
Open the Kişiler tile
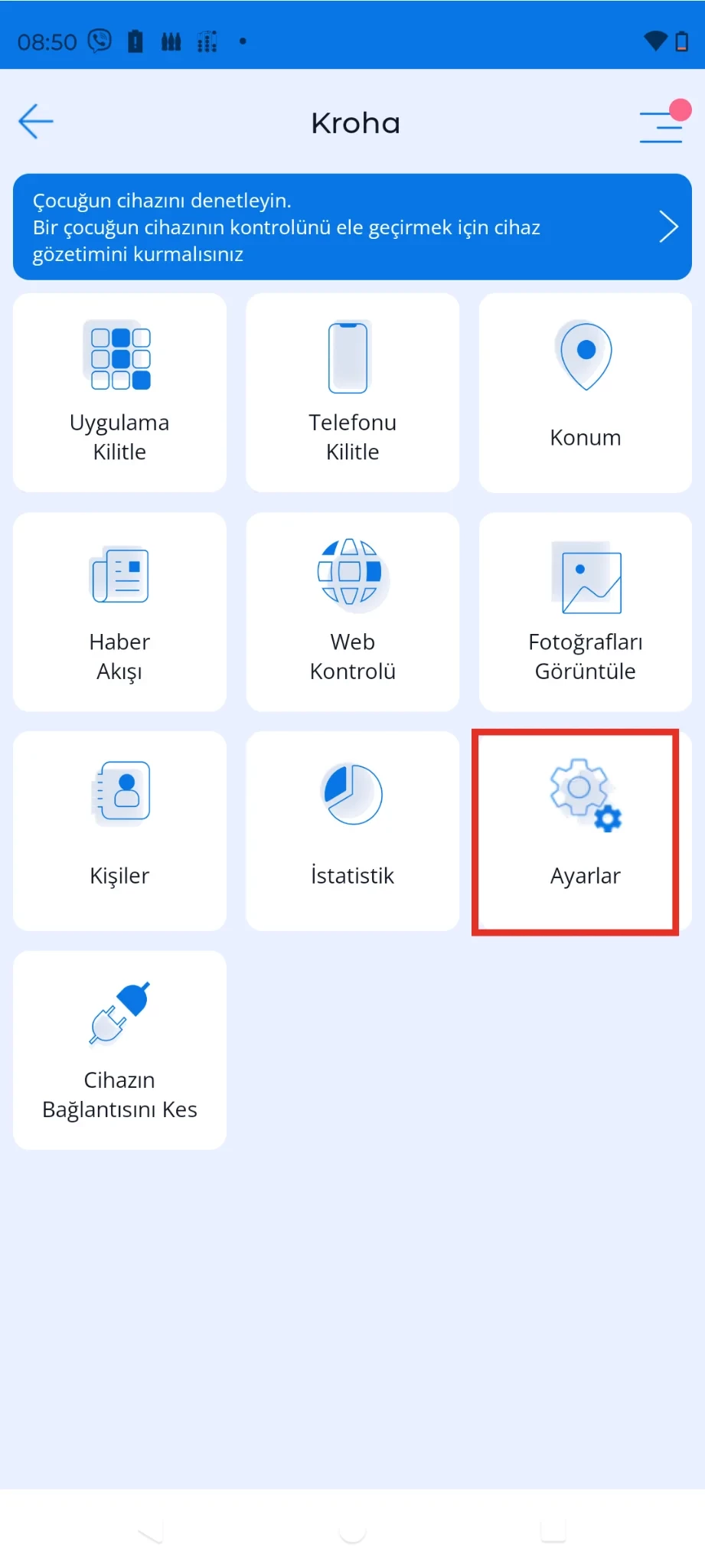(119, 831)
